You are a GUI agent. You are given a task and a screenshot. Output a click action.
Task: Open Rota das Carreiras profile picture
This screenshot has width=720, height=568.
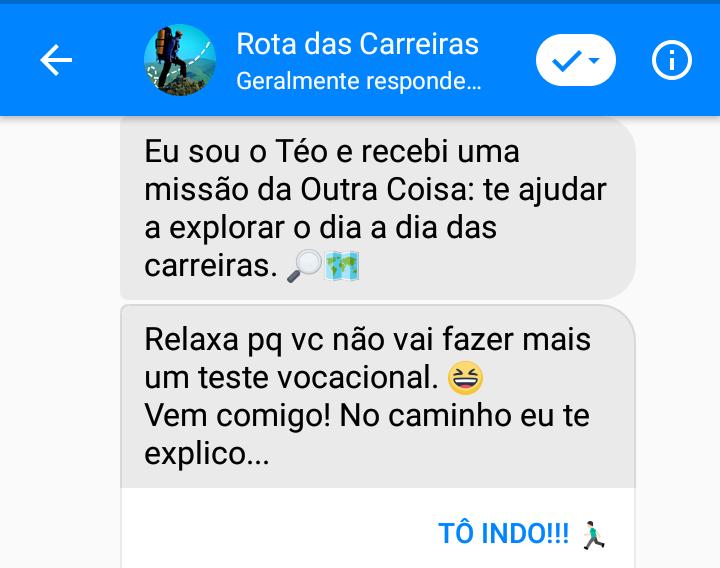180,60
